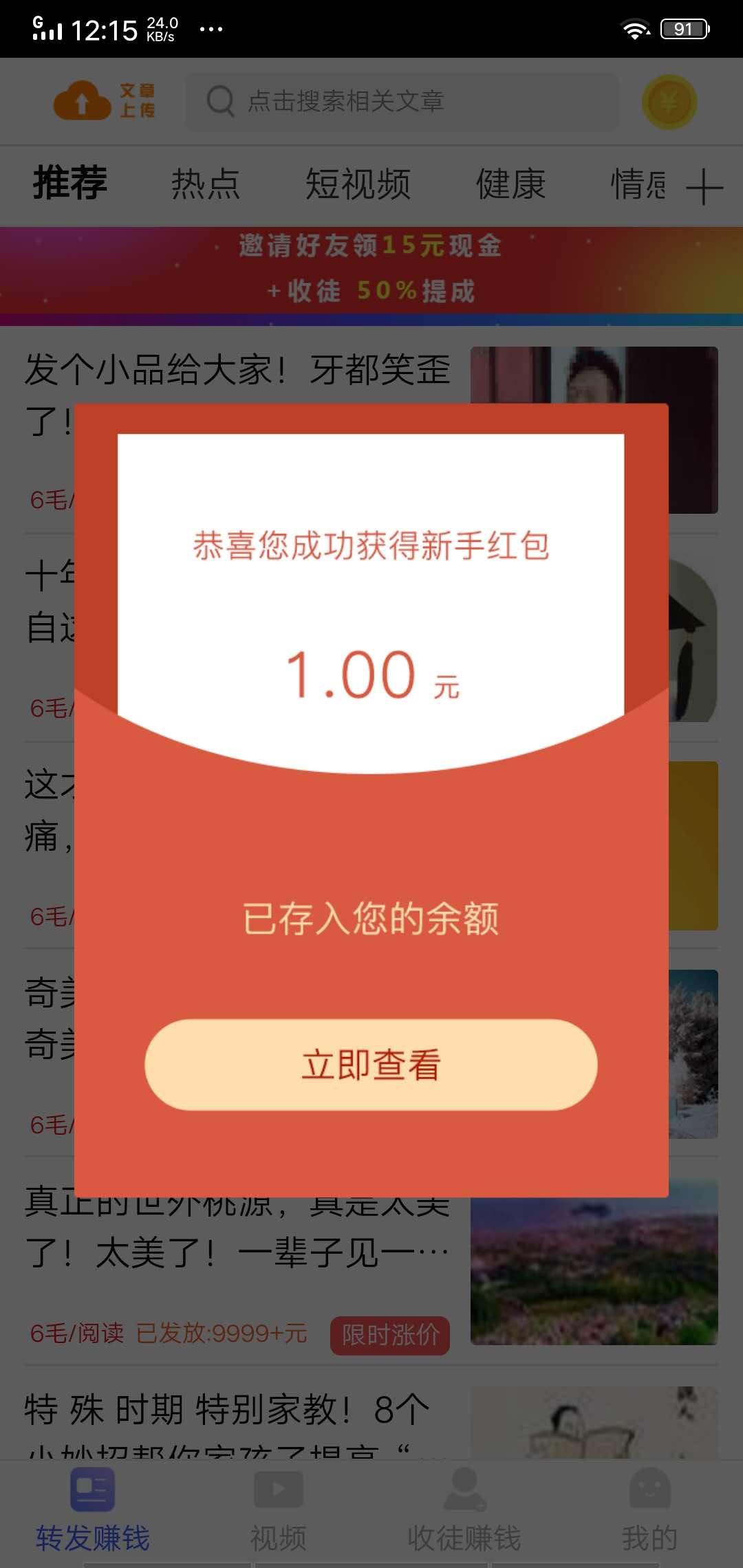The height and width of the screenshot is (1568, 743).
Task: Tap the battery indicator showing 91
Action: point(684,29)
